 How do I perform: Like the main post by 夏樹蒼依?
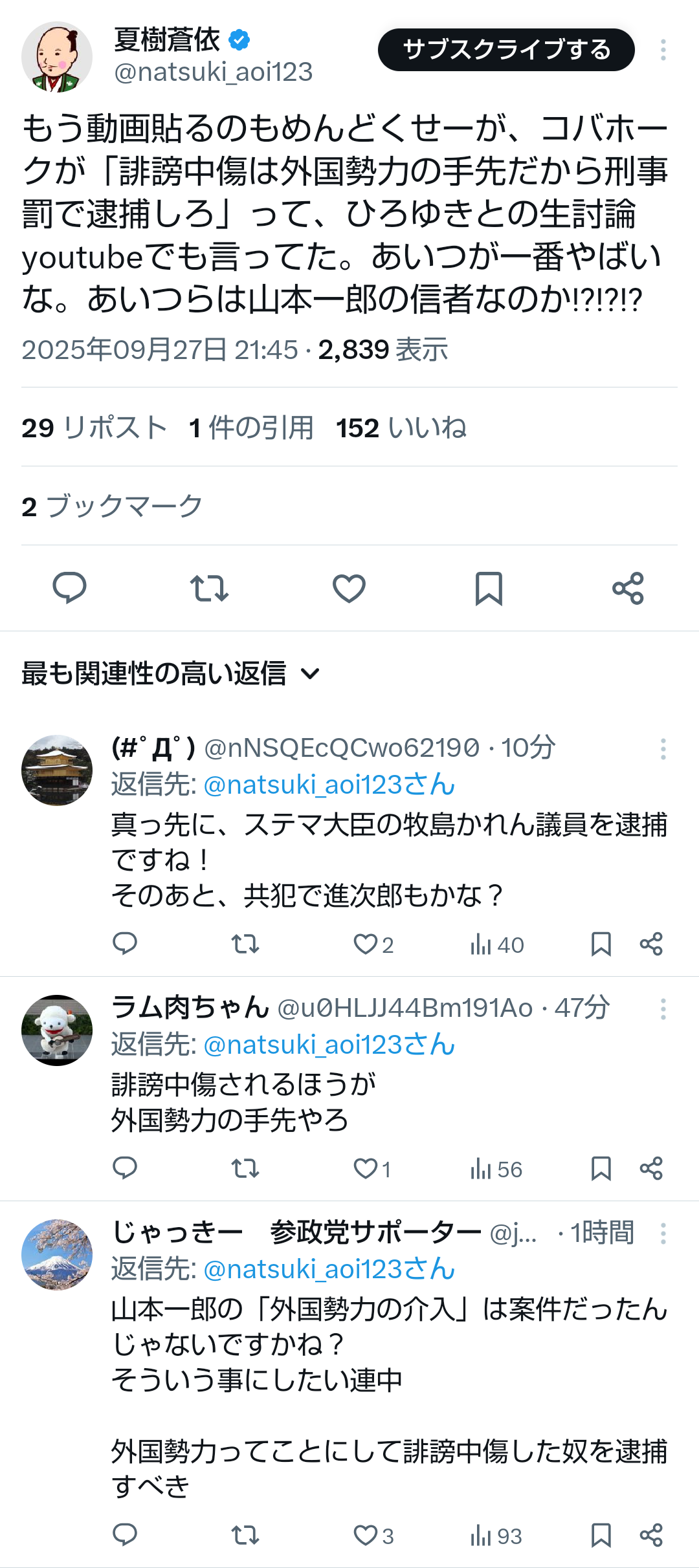pyautogui.click(x=349, y=588)
